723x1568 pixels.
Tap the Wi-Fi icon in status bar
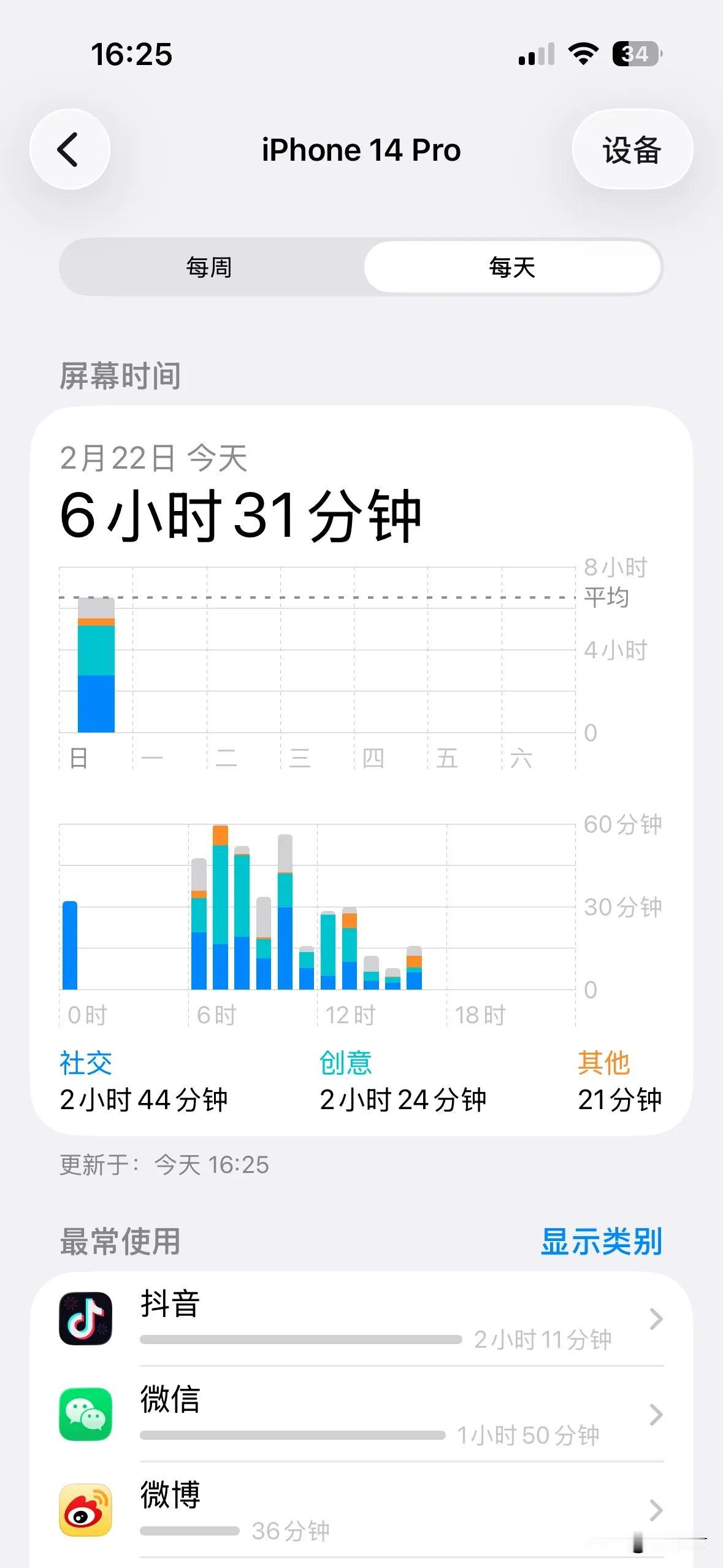pyautogui.click(x=581, y=55)
